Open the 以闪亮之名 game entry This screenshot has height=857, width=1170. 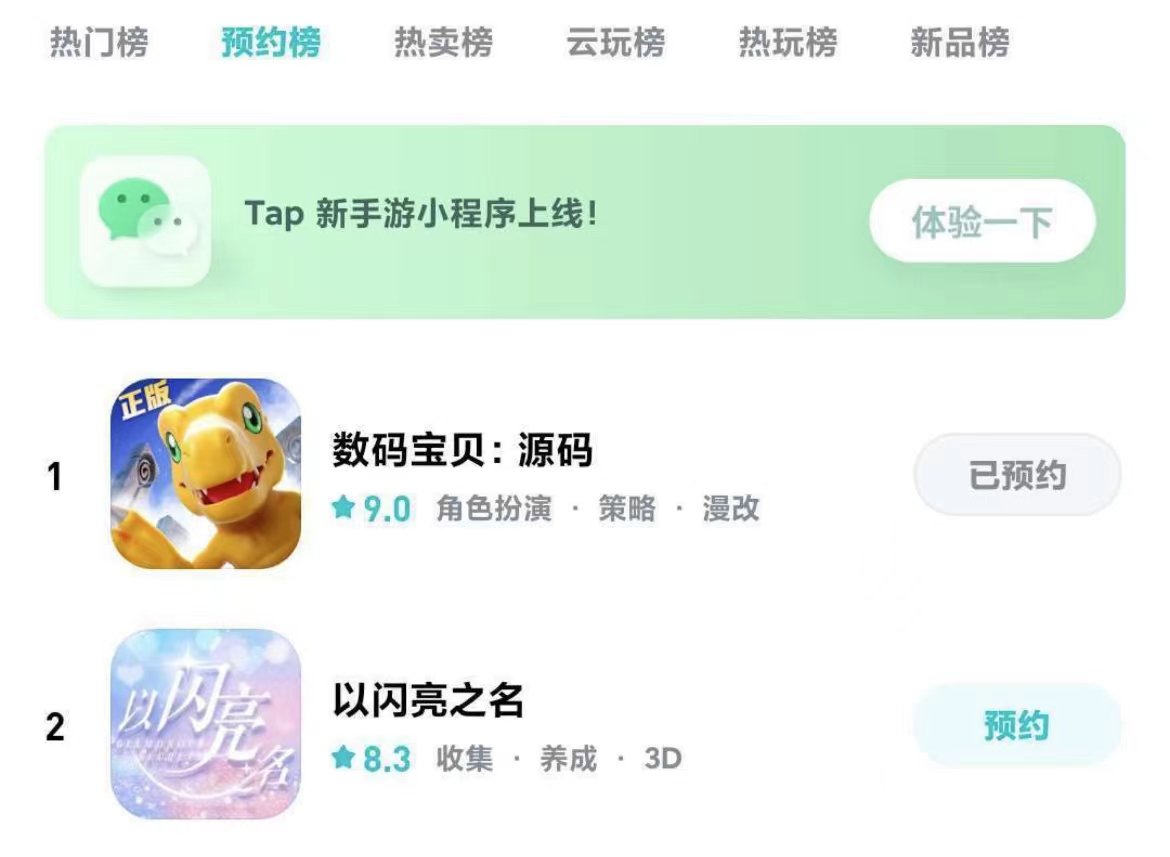[428, 701]
